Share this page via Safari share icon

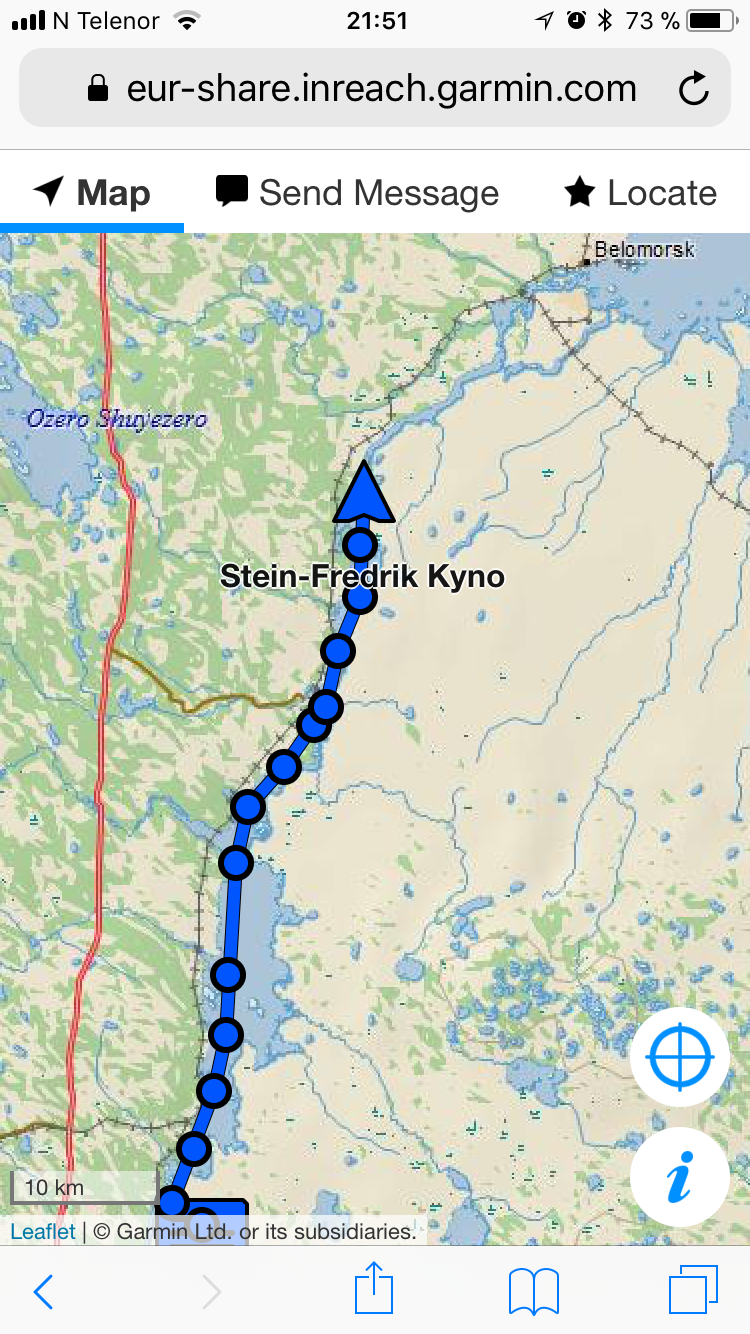coord(375,1290)
